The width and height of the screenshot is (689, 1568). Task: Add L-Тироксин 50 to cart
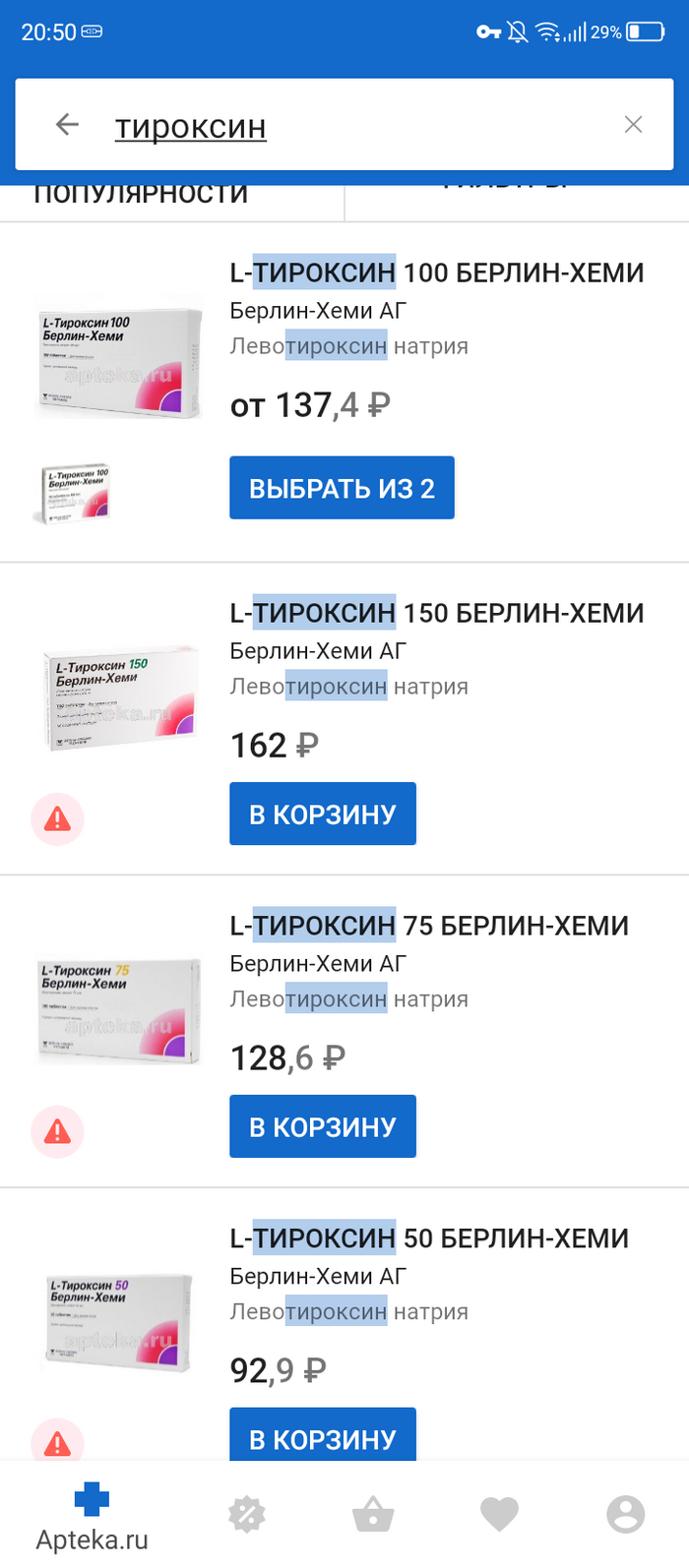coord(323,1437)
